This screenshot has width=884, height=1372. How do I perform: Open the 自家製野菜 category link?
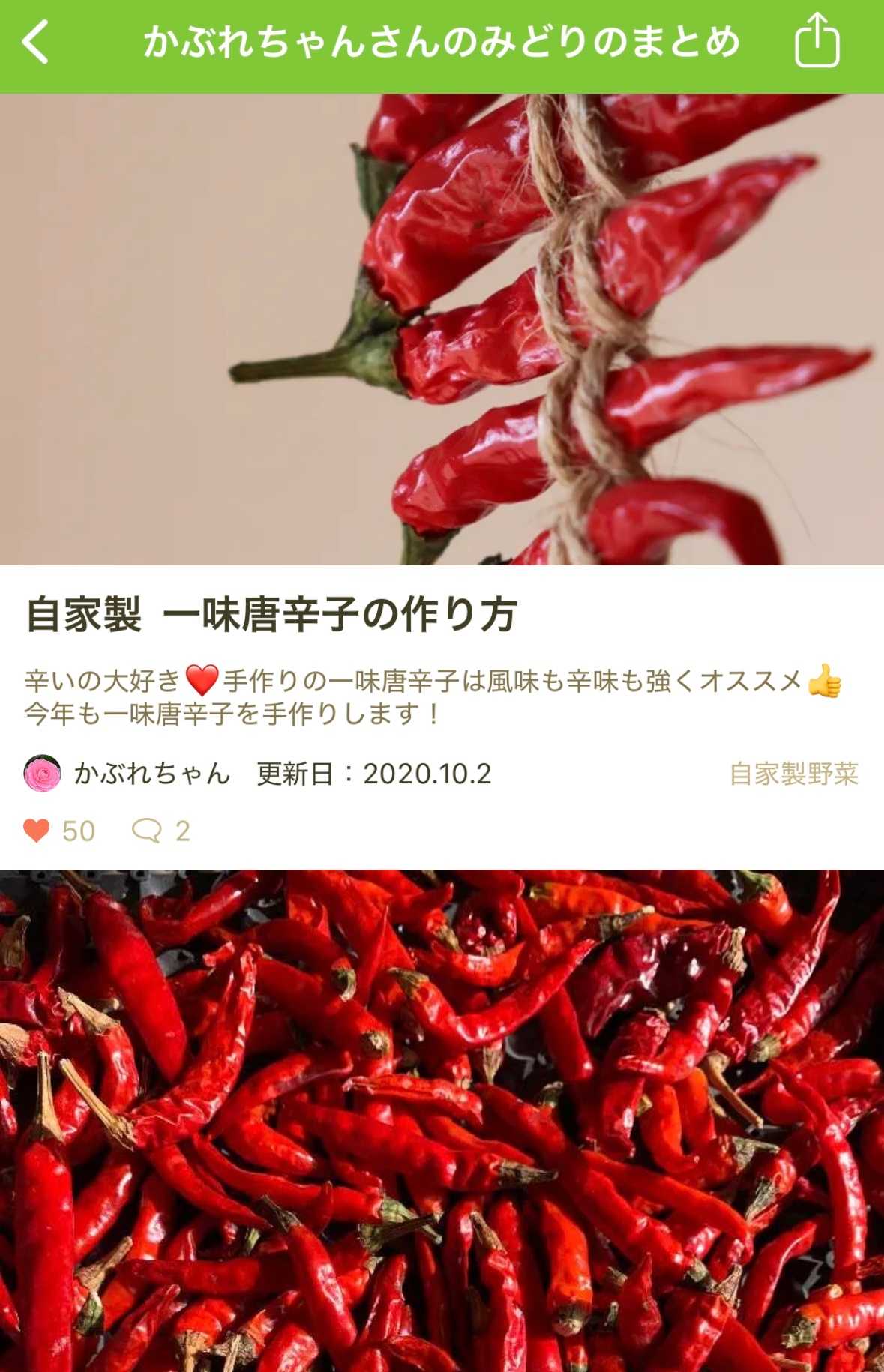tap(794, 774)
